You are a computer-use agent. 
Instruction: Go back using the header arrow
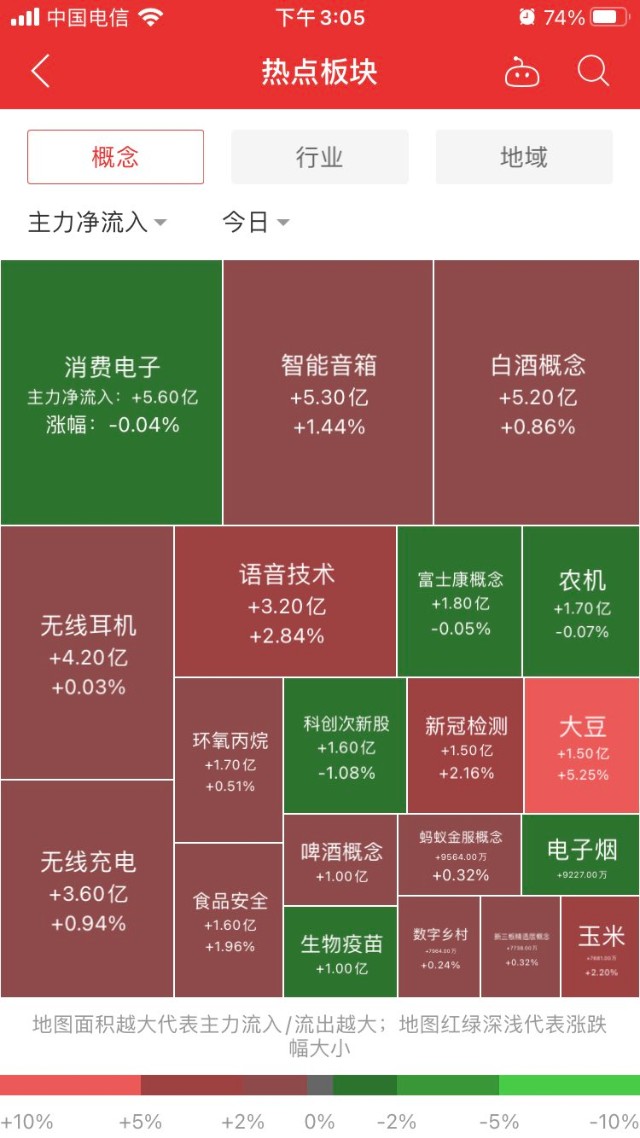pyautogui.click(x=40, y=72)
